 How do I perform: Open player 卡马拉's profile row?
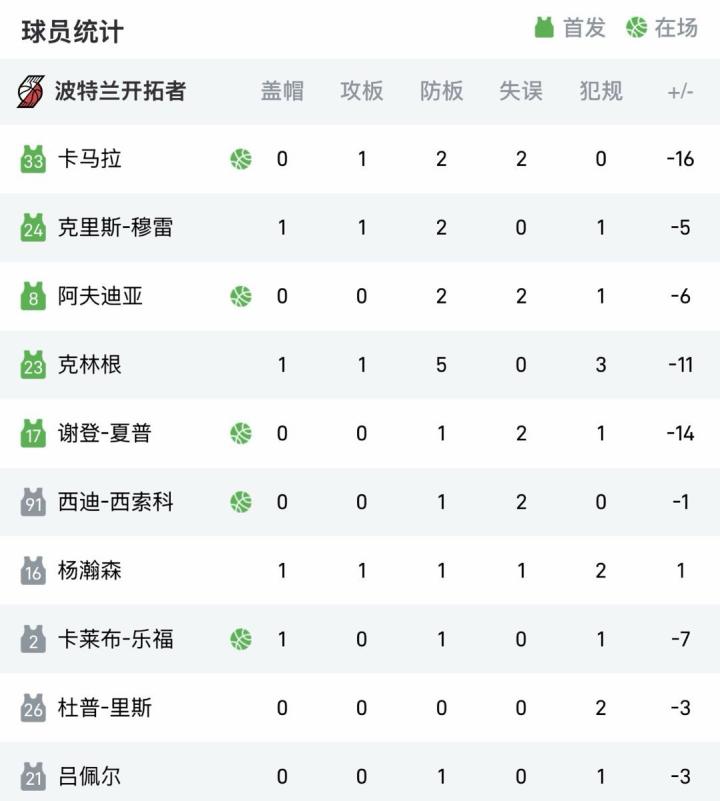click(x=90, y=159)
